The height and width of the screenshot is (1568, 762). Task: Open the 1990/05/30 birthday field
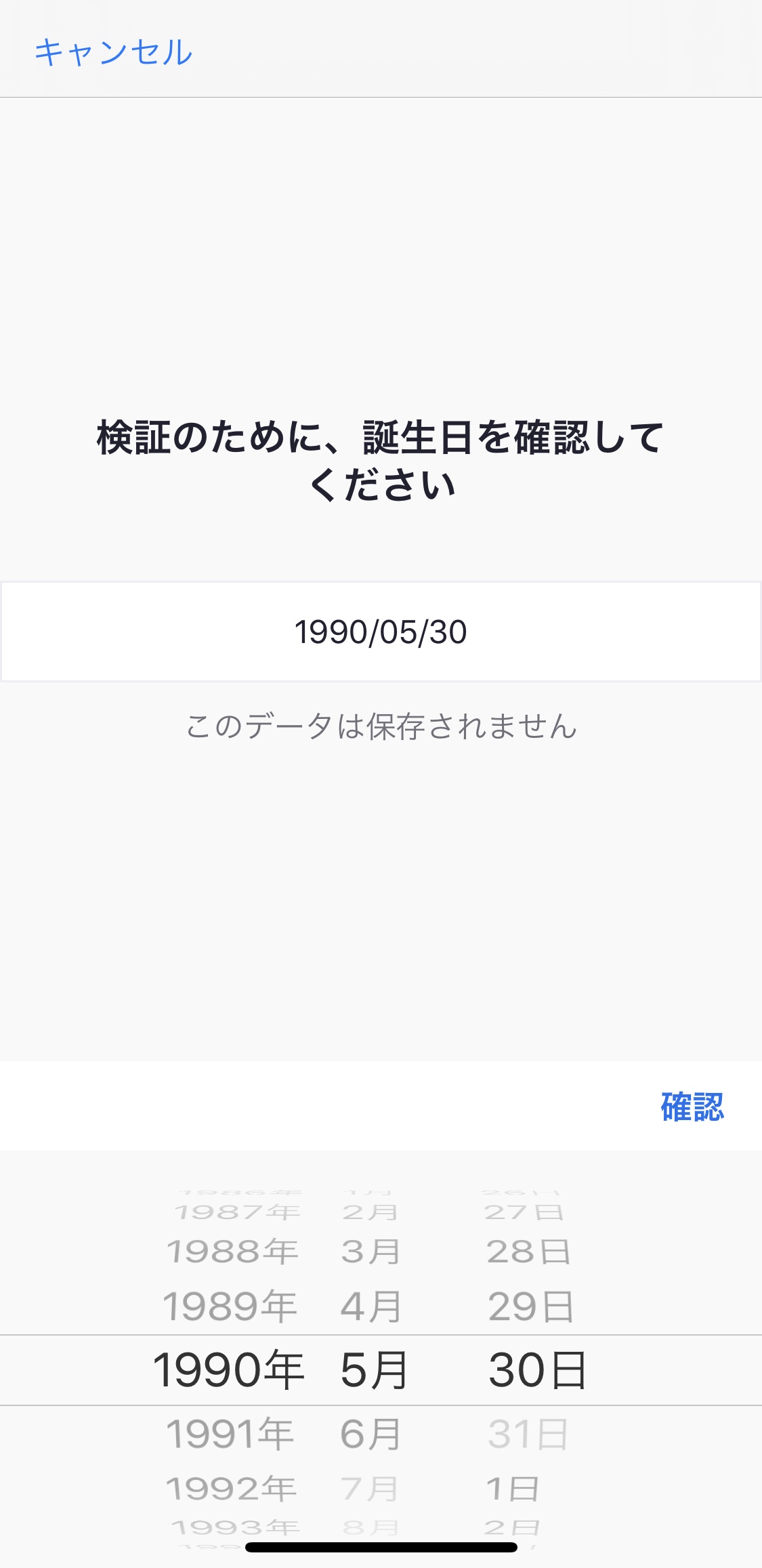pyautogui.click(x=381, y=632)
